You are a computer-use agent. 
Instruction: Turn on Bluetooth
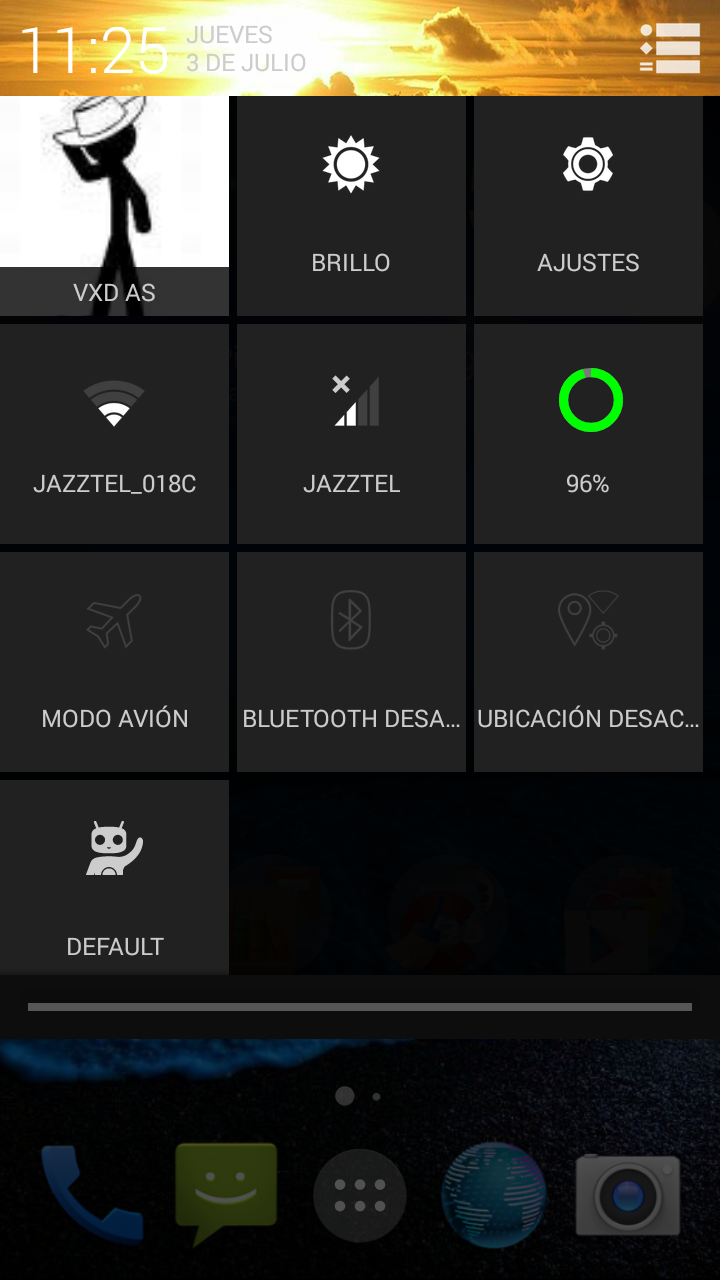coord(351,662)
